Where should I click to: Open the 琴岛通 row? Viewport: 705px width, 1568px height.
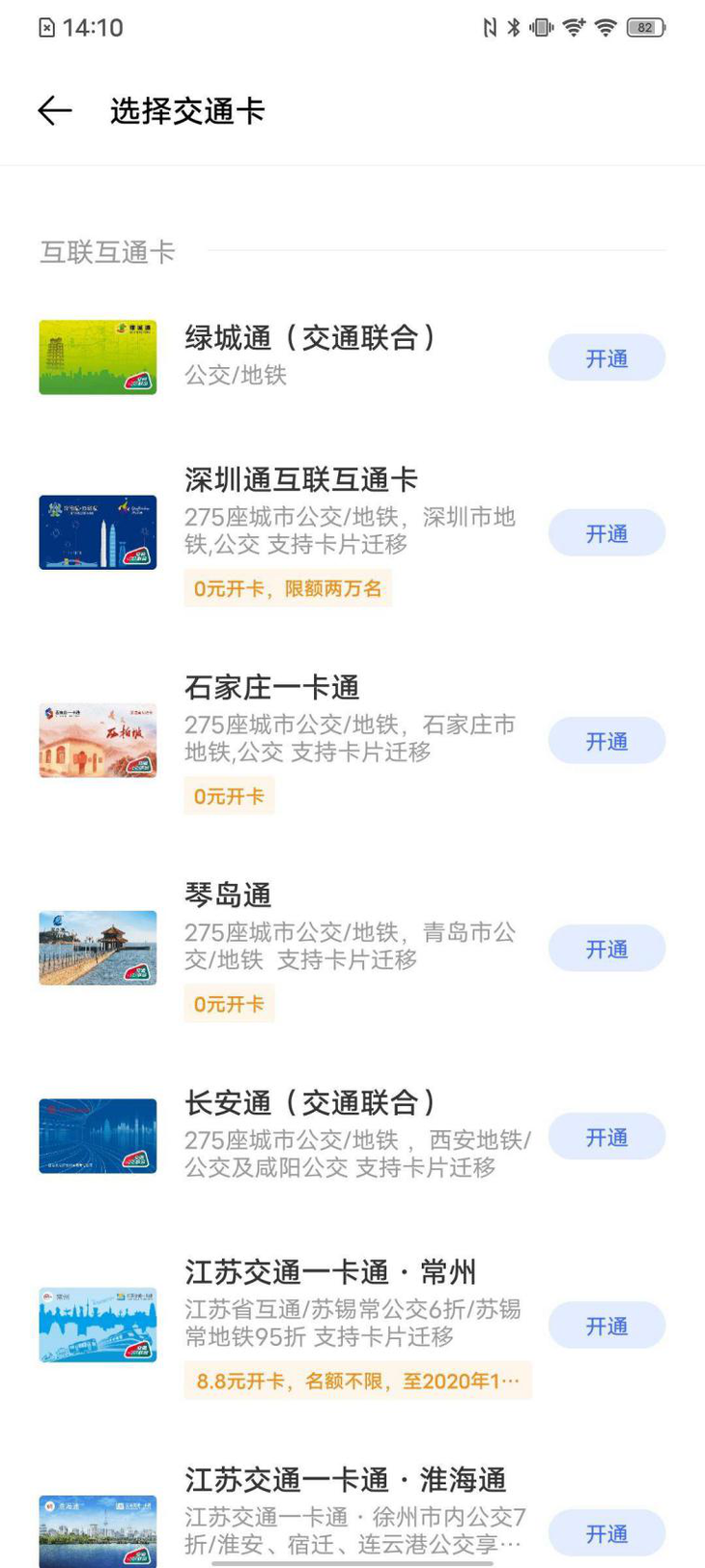tap(352, 950)
